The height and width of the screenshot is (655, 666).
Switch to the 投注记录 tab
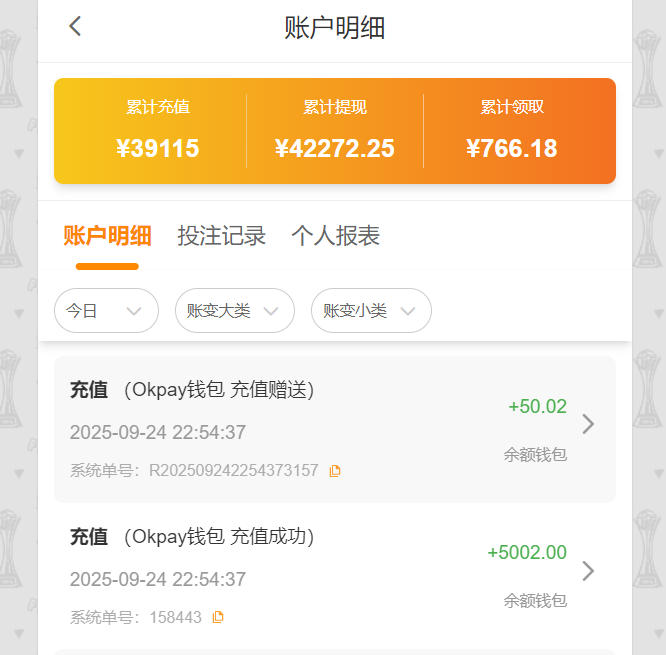pos(221,236)
